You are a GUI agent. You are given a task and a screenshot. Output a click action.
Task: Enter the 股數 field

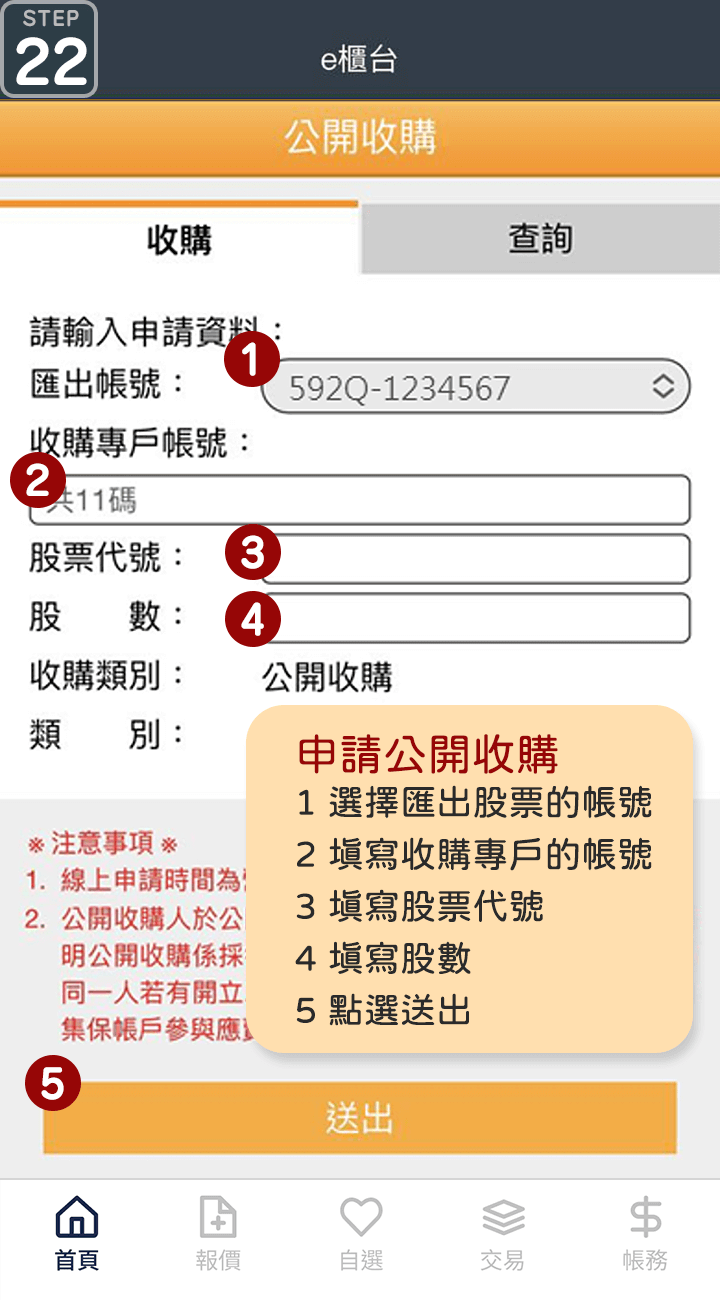tap(476, 618)
